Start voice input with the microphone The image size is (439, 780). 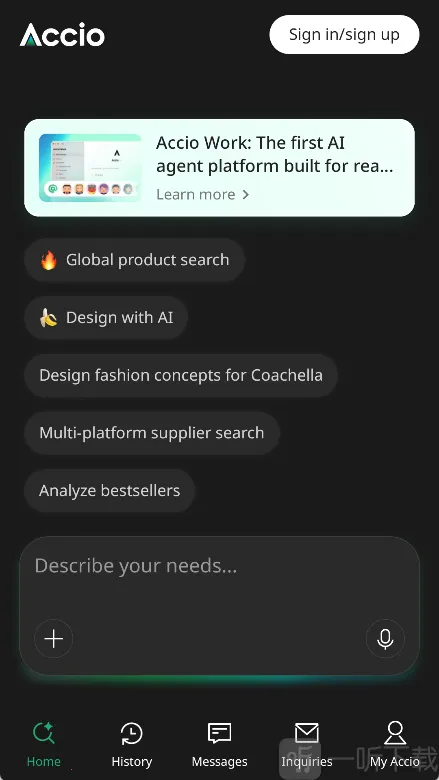pyautogui.click(x=385, y=638)
